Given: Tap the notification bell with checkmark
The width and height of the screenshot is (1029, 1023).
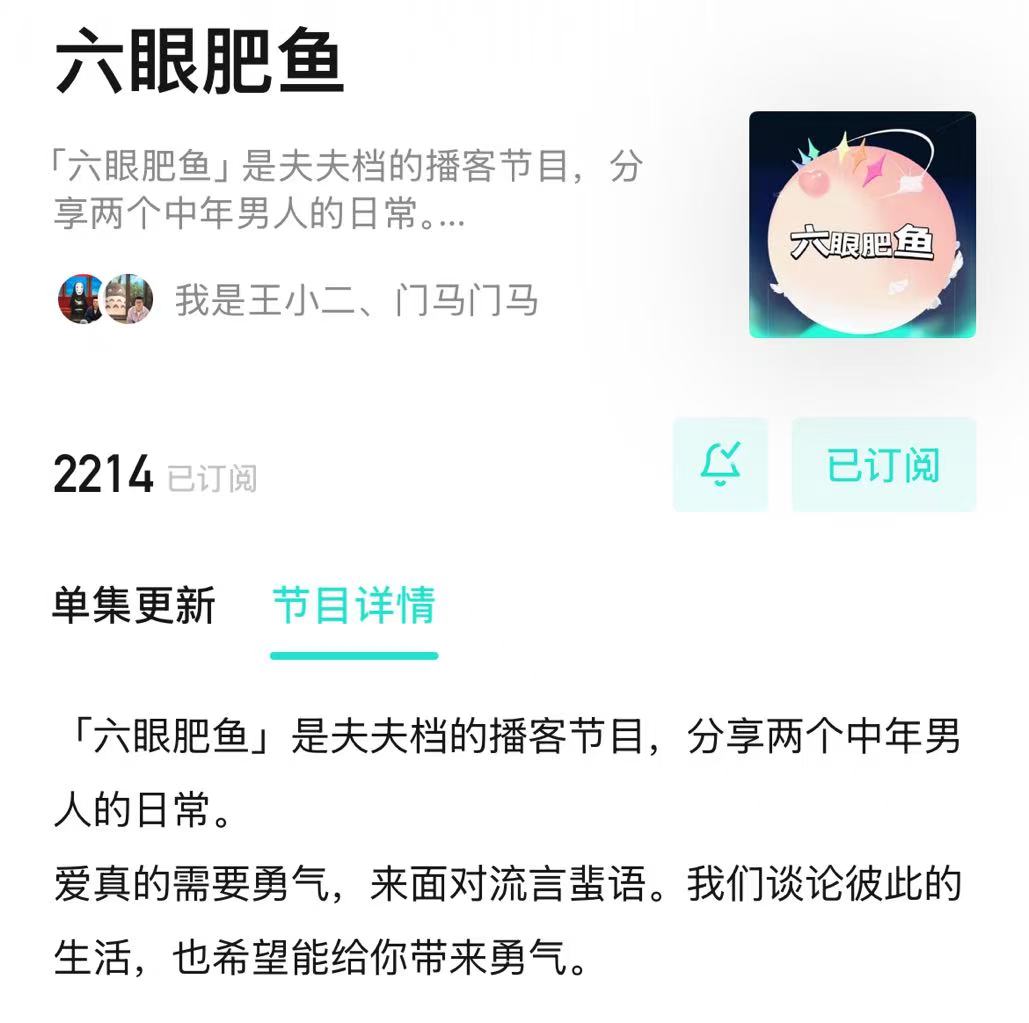Looking at the screenshot, I should (x=720, y=465).
